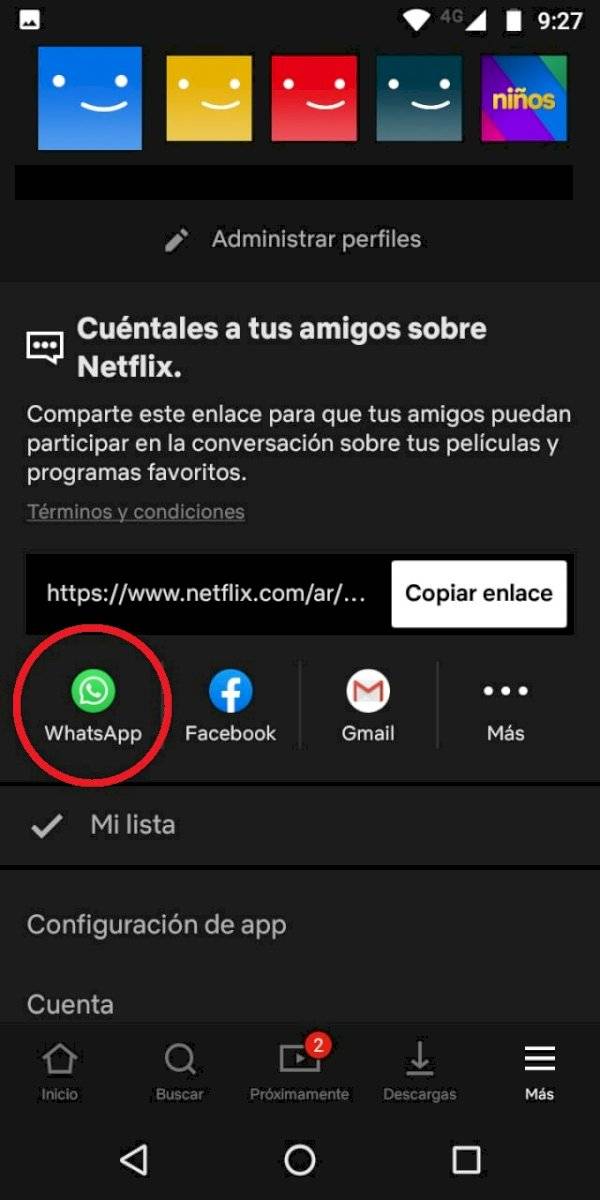Go to the Descargas tab

[x=420, y=1071]
